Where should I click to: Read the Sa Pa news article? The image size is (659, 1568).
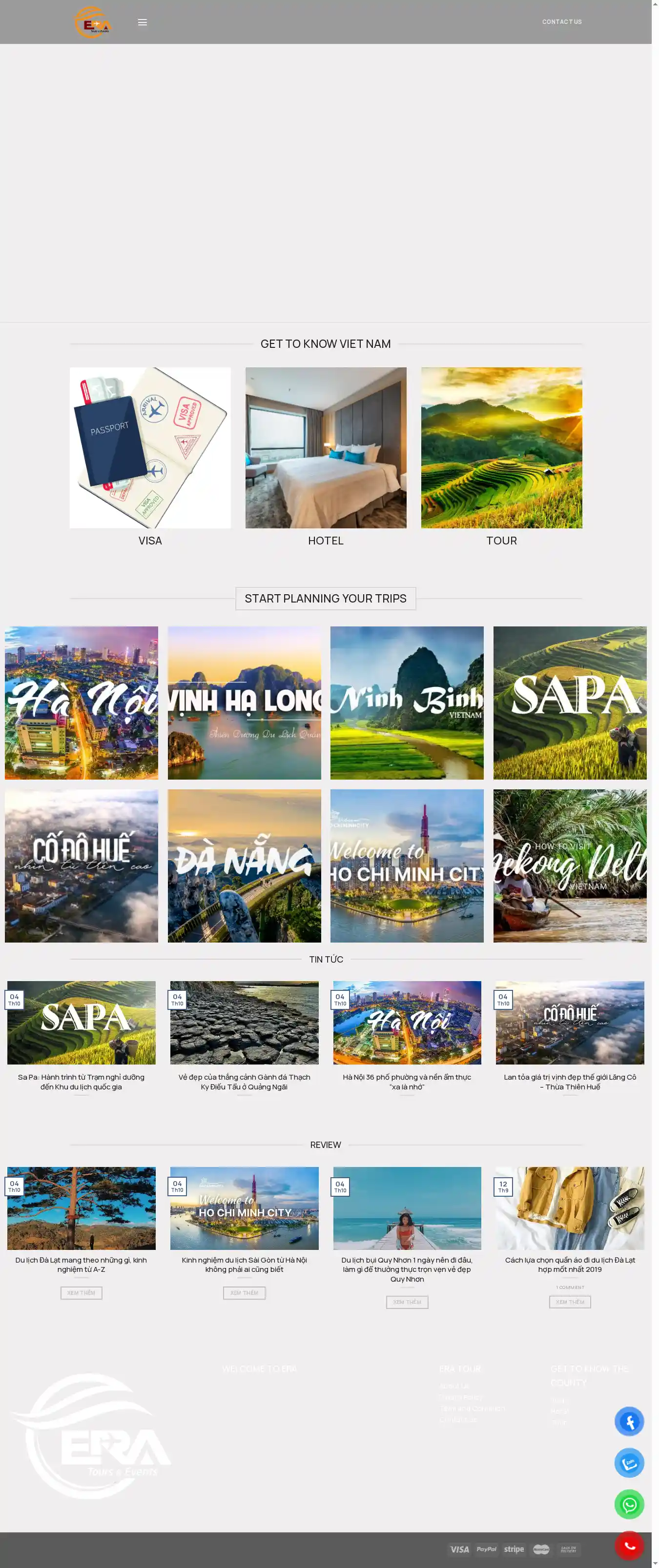coord(82,1081)
